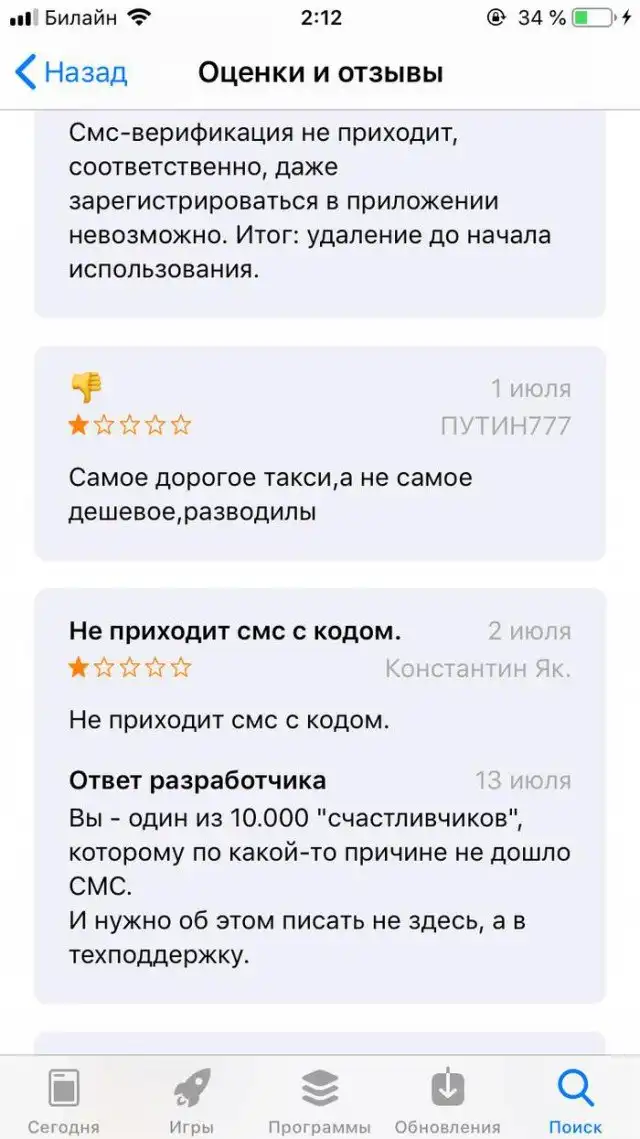Open the Игры tab
640x1139 pixels.
point(191,1099)
